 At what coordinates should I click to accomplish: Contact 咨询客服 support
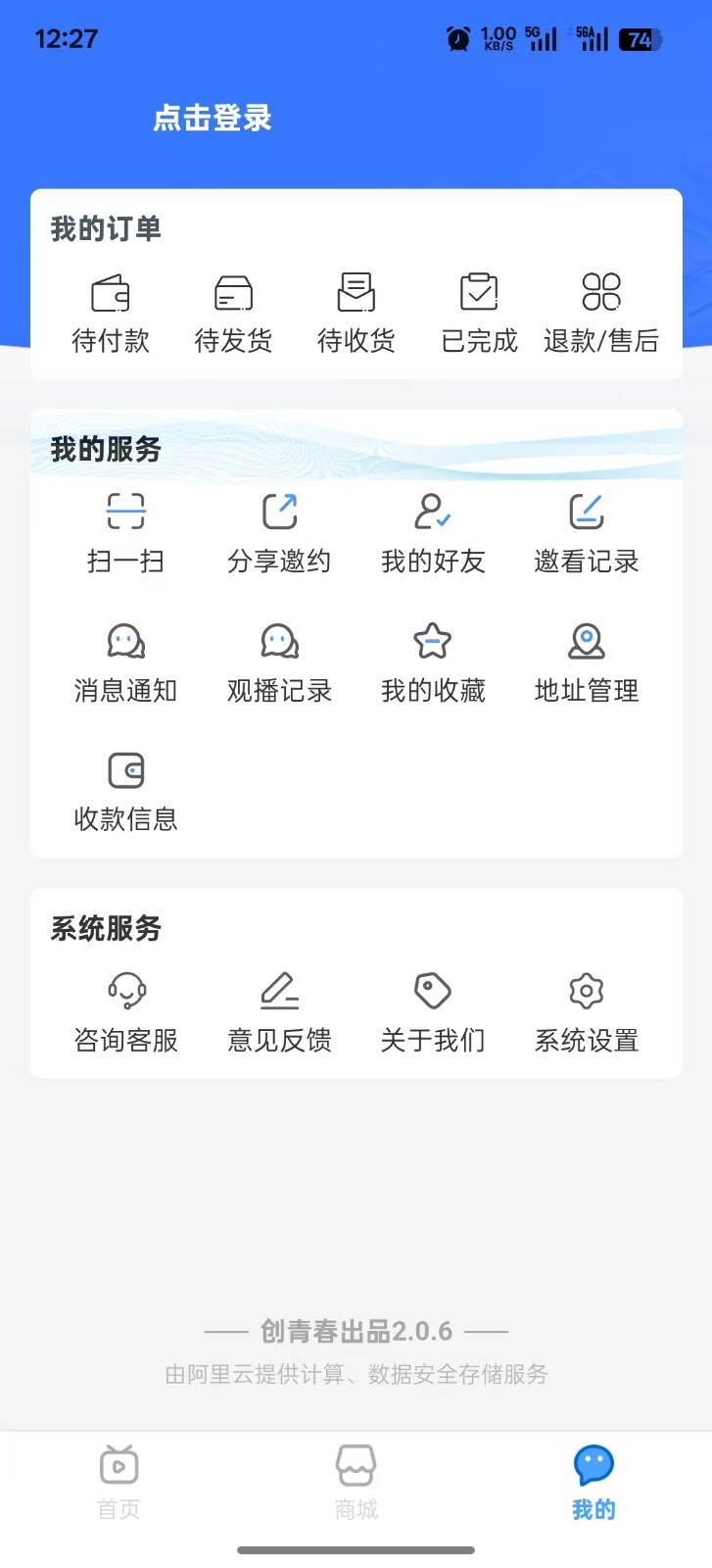[125, 1011]
